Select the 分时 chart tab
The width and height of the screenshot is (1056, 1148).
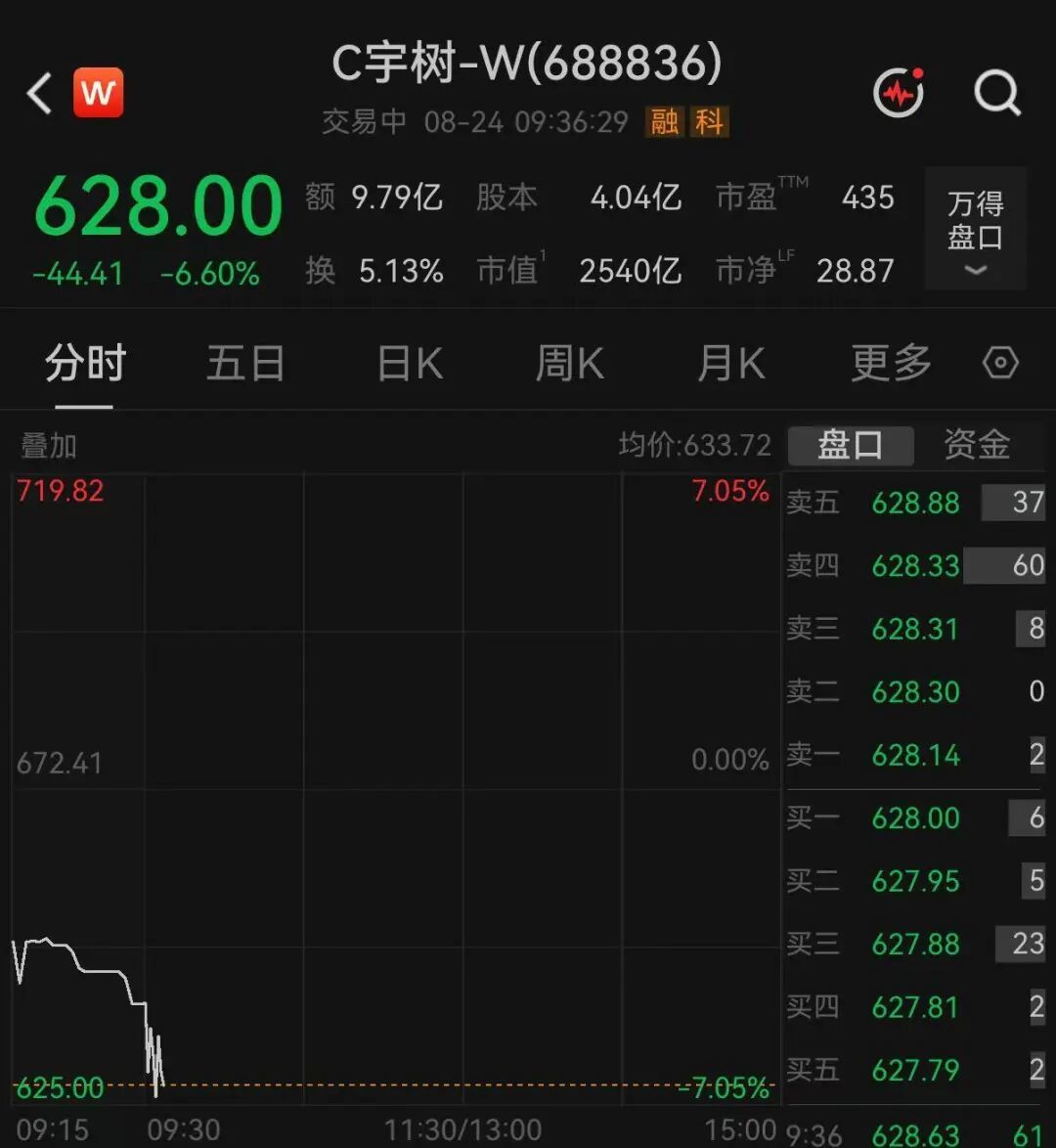click(x=85, y=363)
